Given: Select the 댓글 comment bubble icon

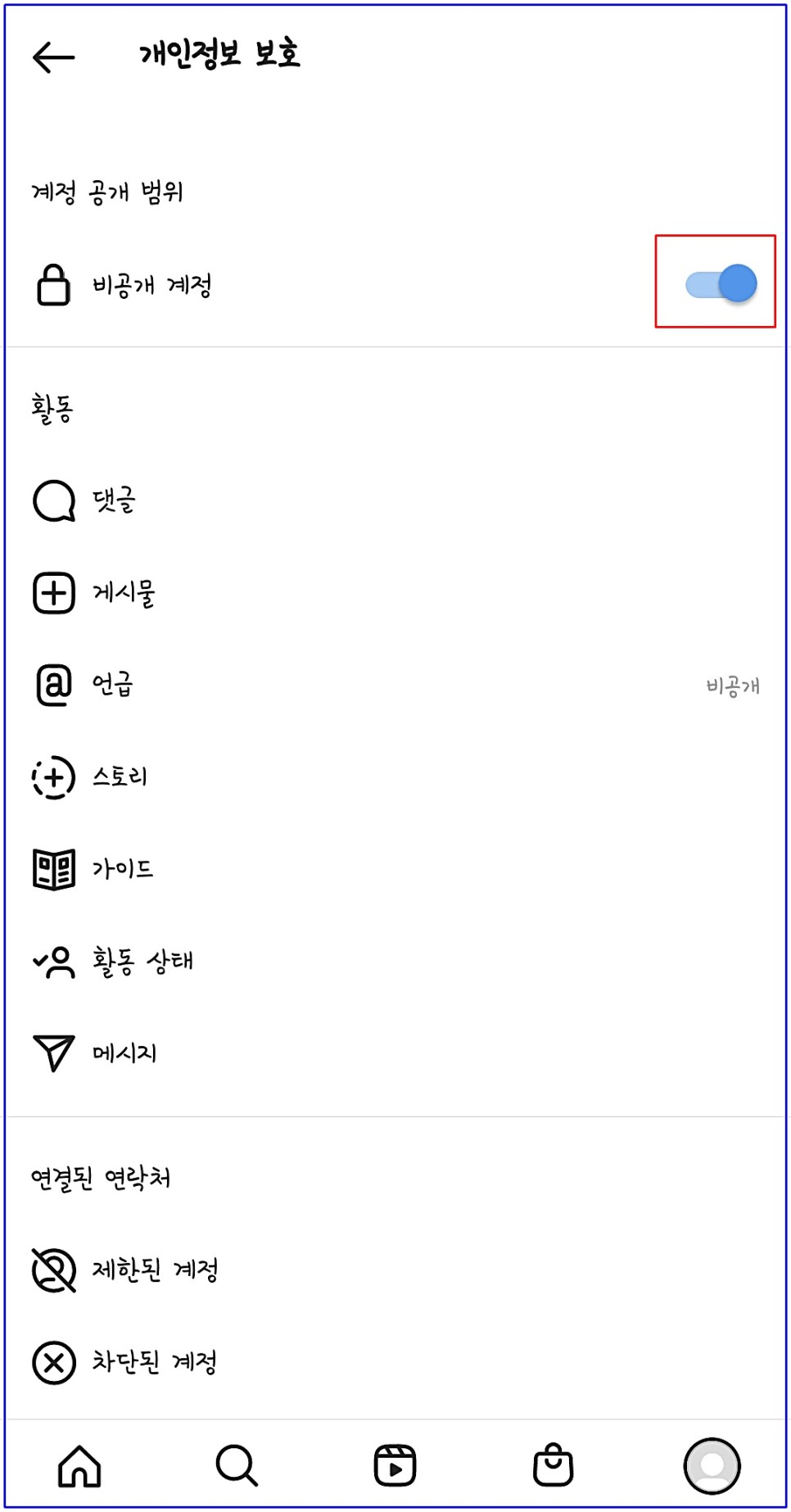Looking at the screenshot, I should (52, 502).
